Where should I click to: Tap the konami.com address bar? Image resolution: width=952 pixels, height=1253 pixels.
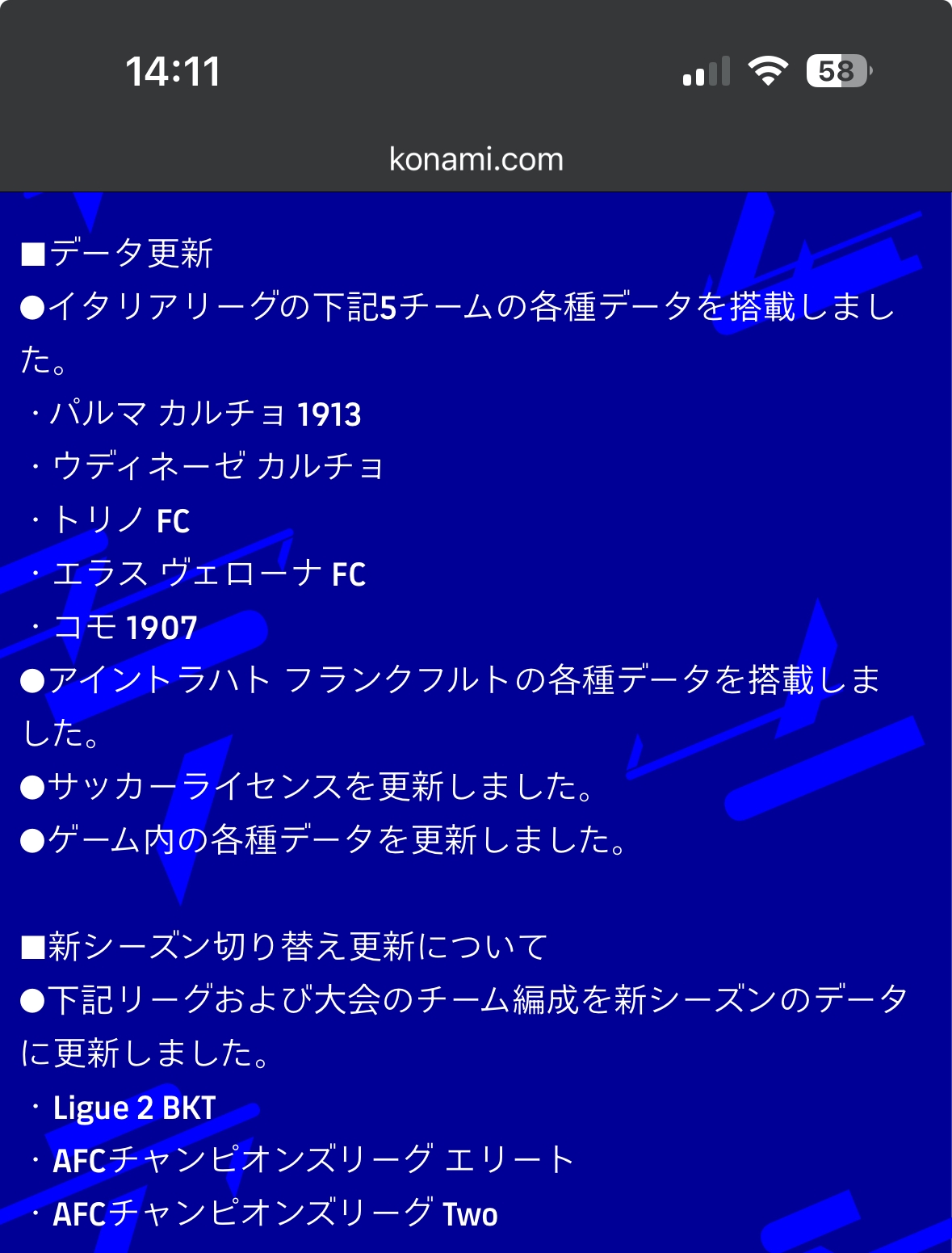coord(476,159)
